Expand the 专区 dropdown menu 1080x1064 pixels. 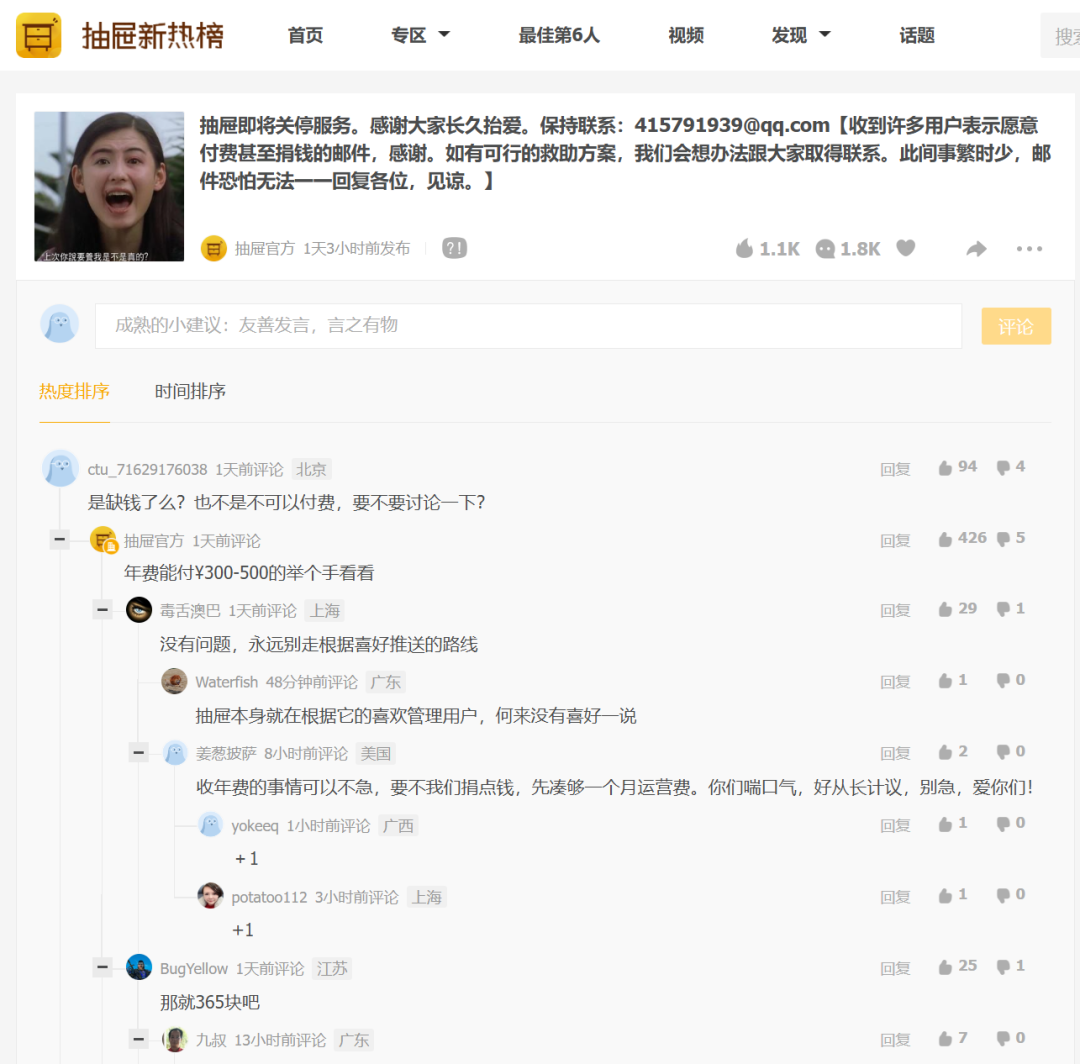[x=420, y=35]
